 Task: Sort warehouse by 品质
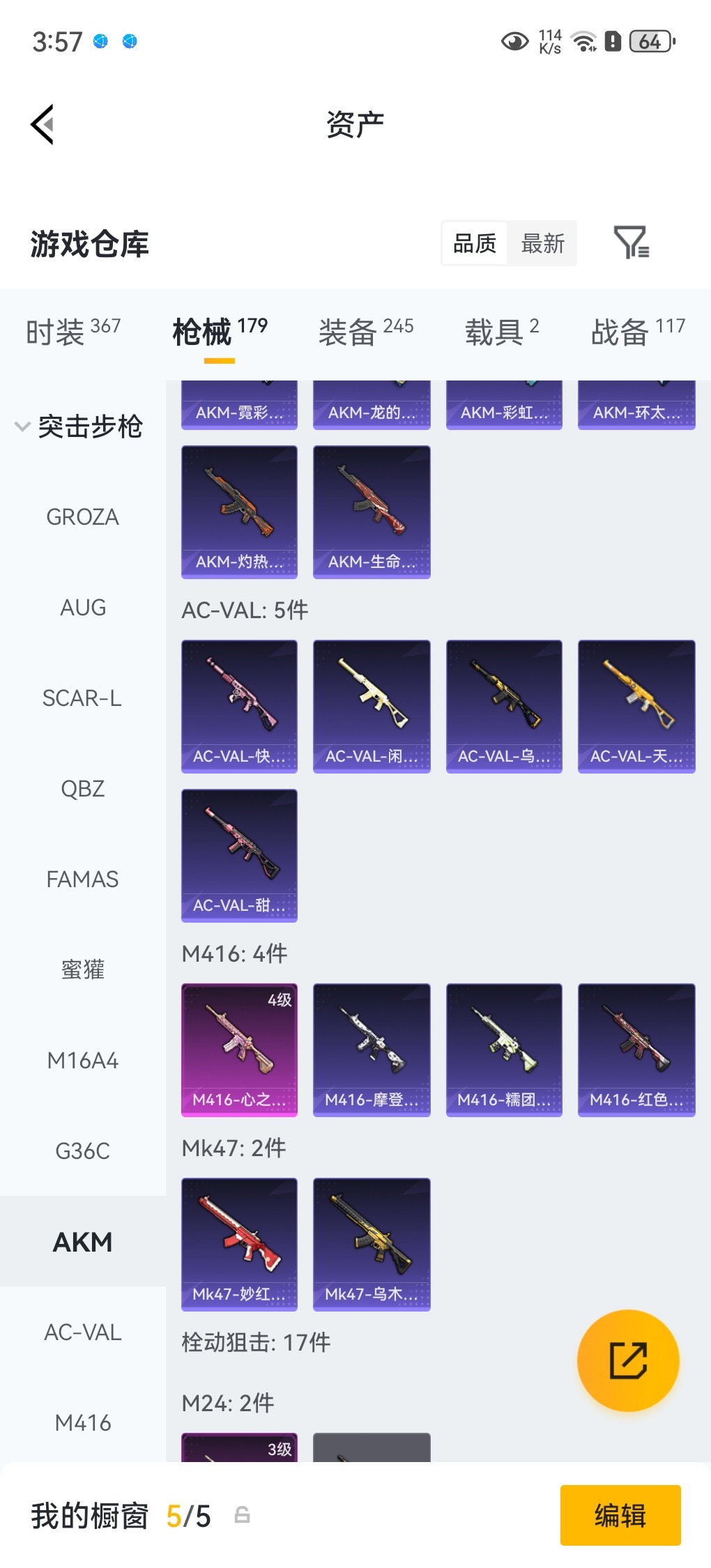pyautogui.click(x=475, y=243)
